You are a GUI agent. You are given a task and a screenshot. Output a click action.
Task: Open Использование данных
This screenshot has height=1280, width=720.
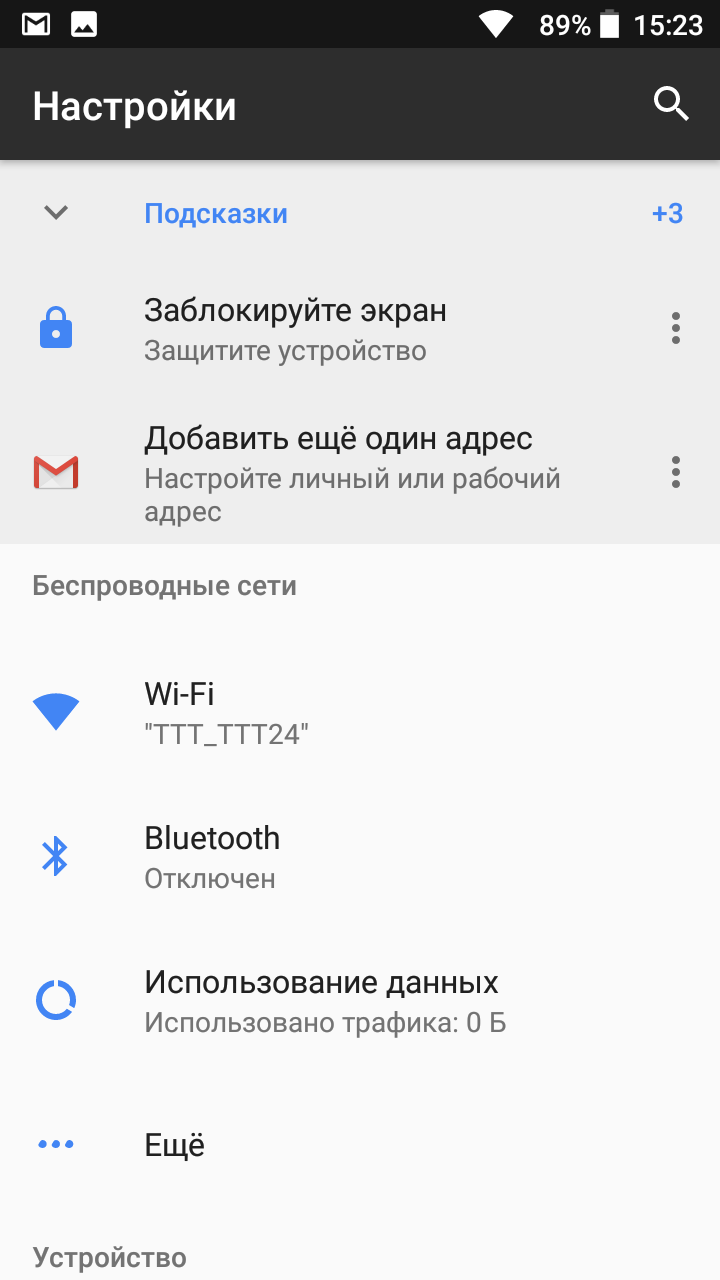tap(360, 1000)
